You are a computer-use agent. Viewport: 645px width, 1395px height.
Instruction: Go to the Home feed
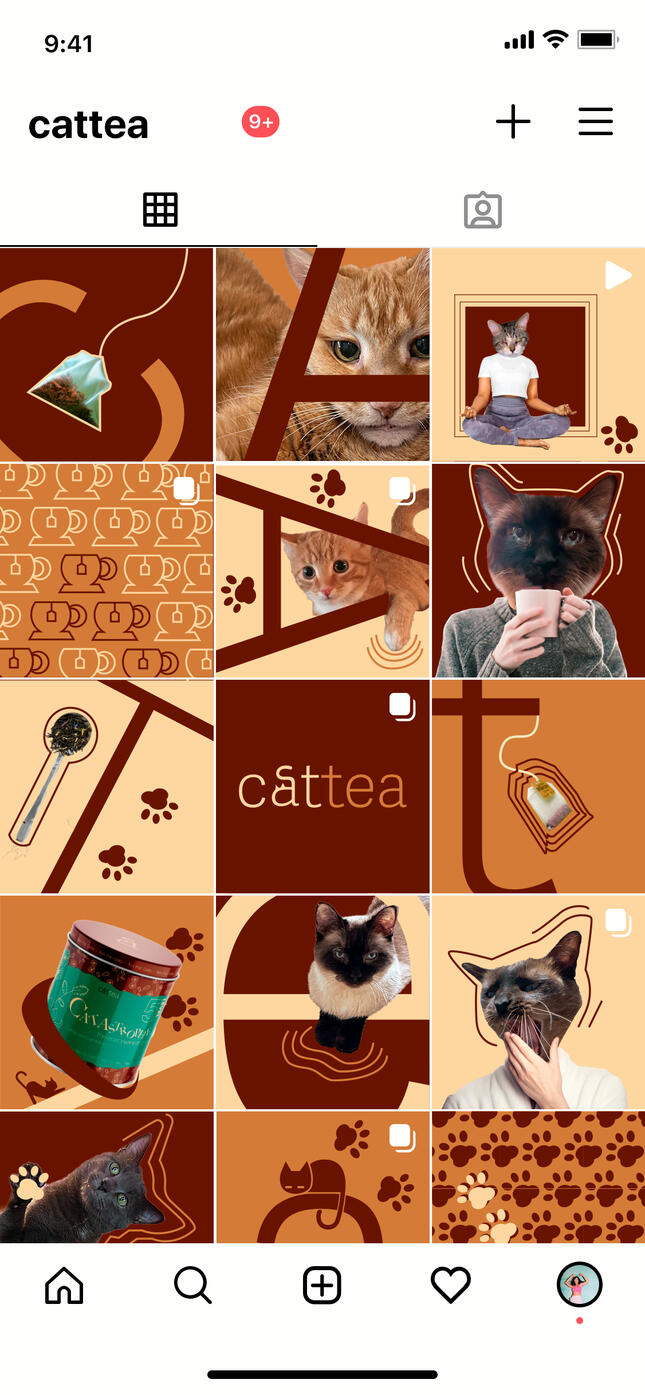click(64, 1285)
